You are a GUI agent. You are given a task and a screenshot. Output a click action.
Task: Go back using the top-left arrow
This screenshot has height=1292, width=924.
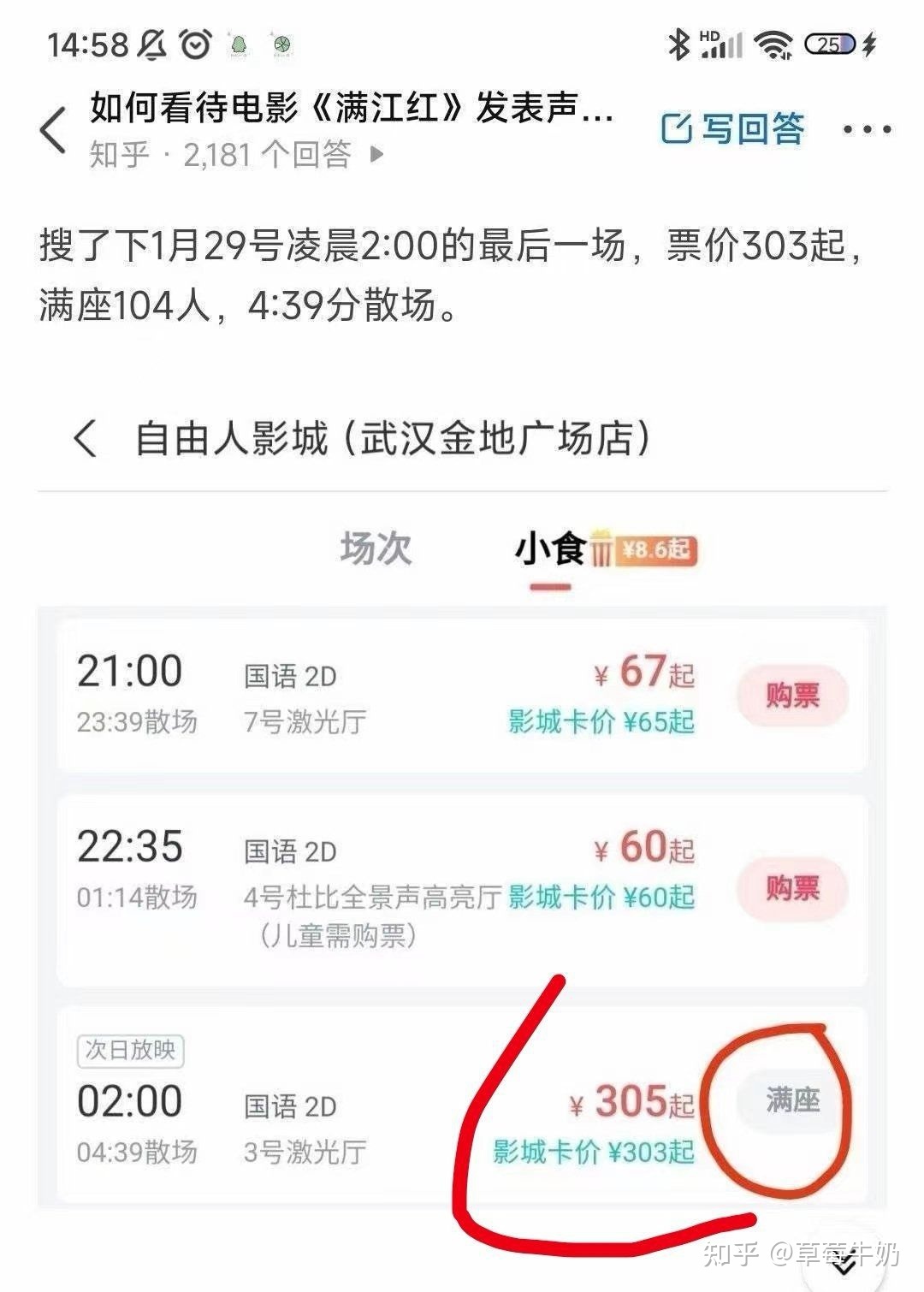click(x=53, y=130)
